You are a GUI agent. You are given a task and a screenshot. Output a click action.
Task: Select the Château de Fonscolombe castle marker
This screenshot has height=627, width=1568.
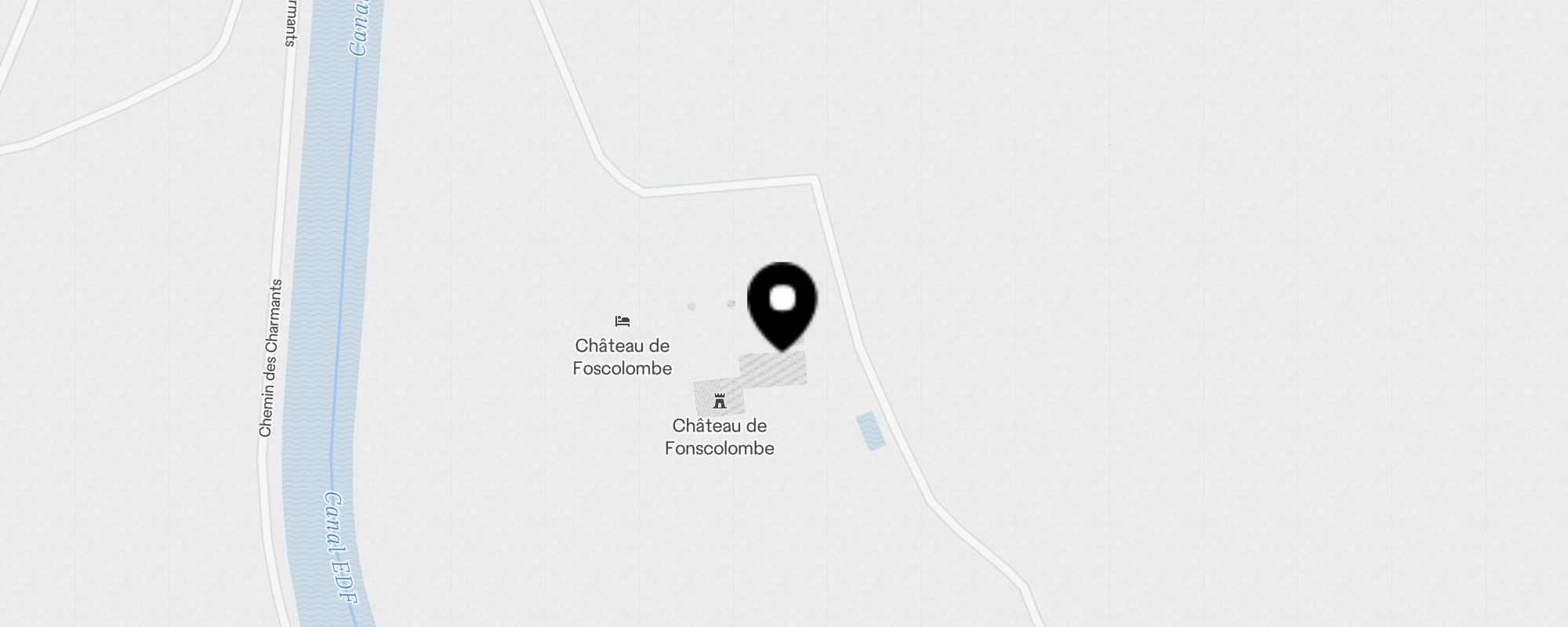(x=719, y=402)
